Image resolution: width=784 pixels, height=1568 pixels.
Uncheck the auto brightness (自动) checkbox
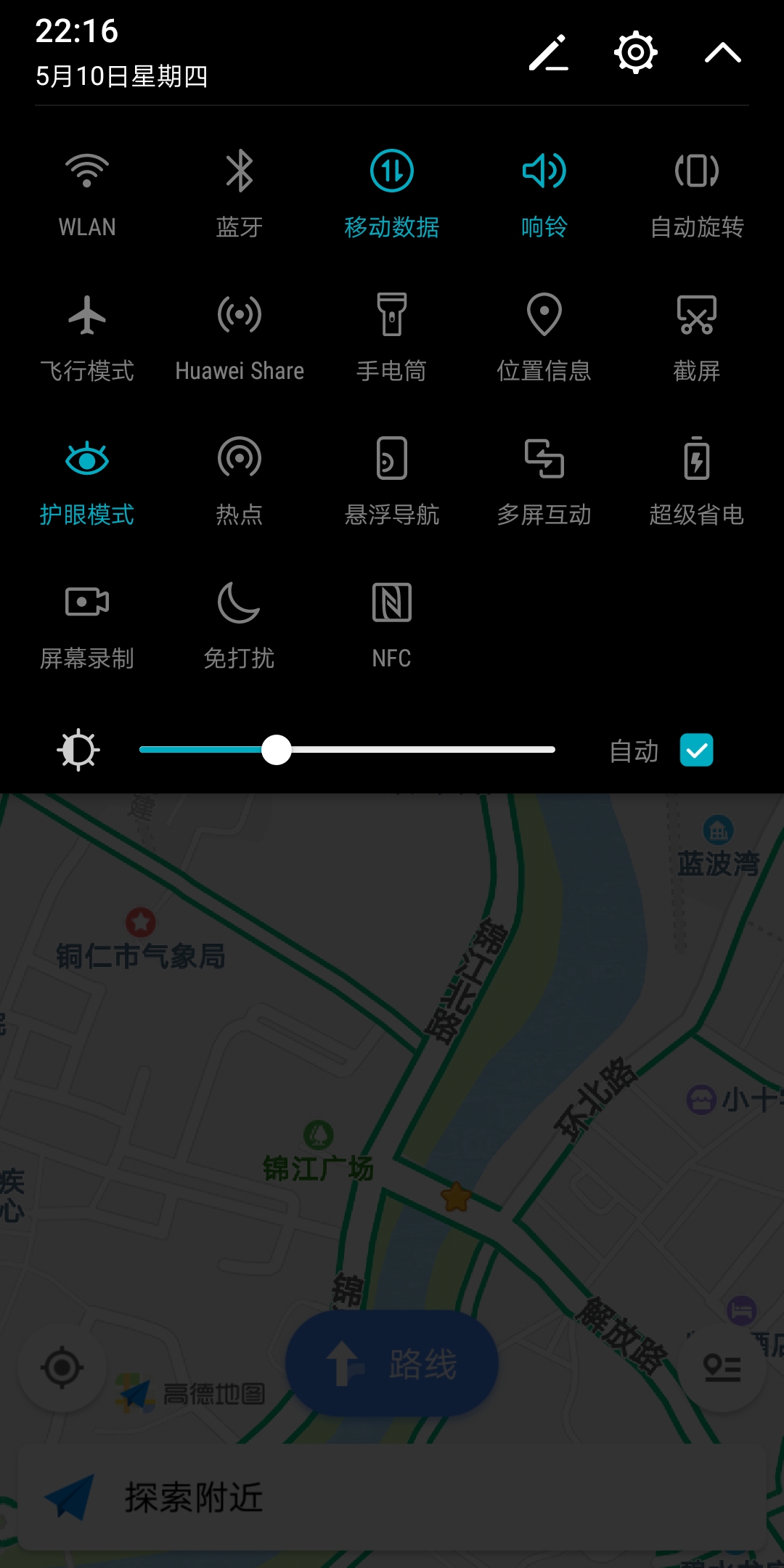(696, 750)
